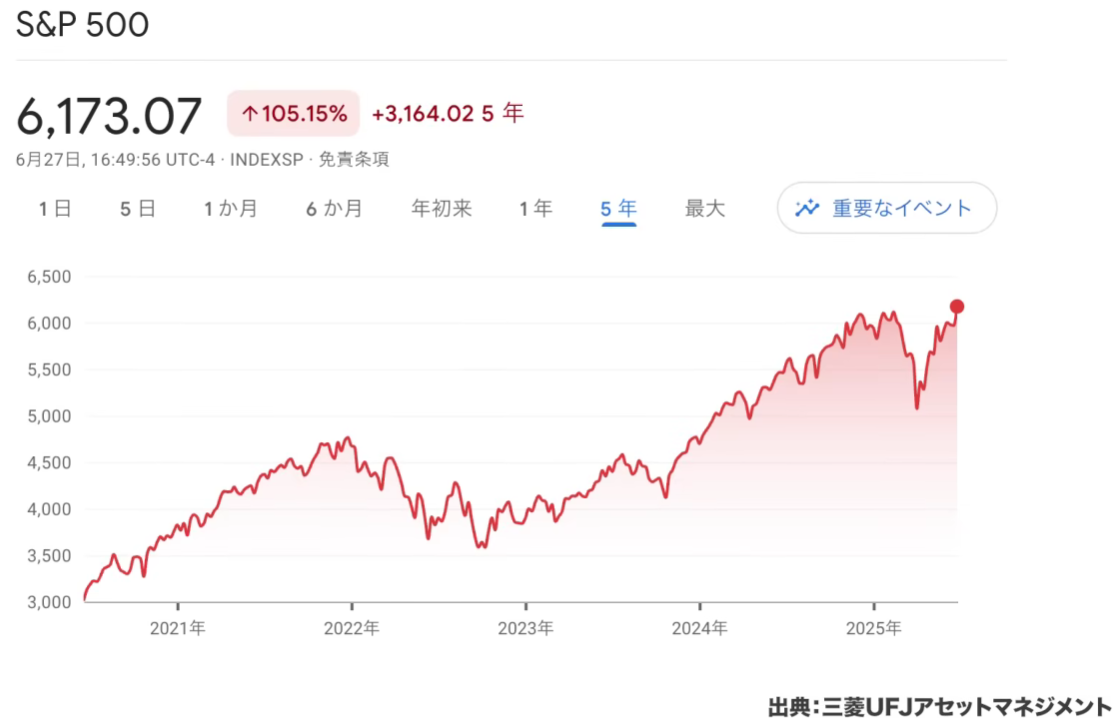Viewport: 1114px width, 718px height.
Task: Select the 年初来 range
Action: [441, 208]
